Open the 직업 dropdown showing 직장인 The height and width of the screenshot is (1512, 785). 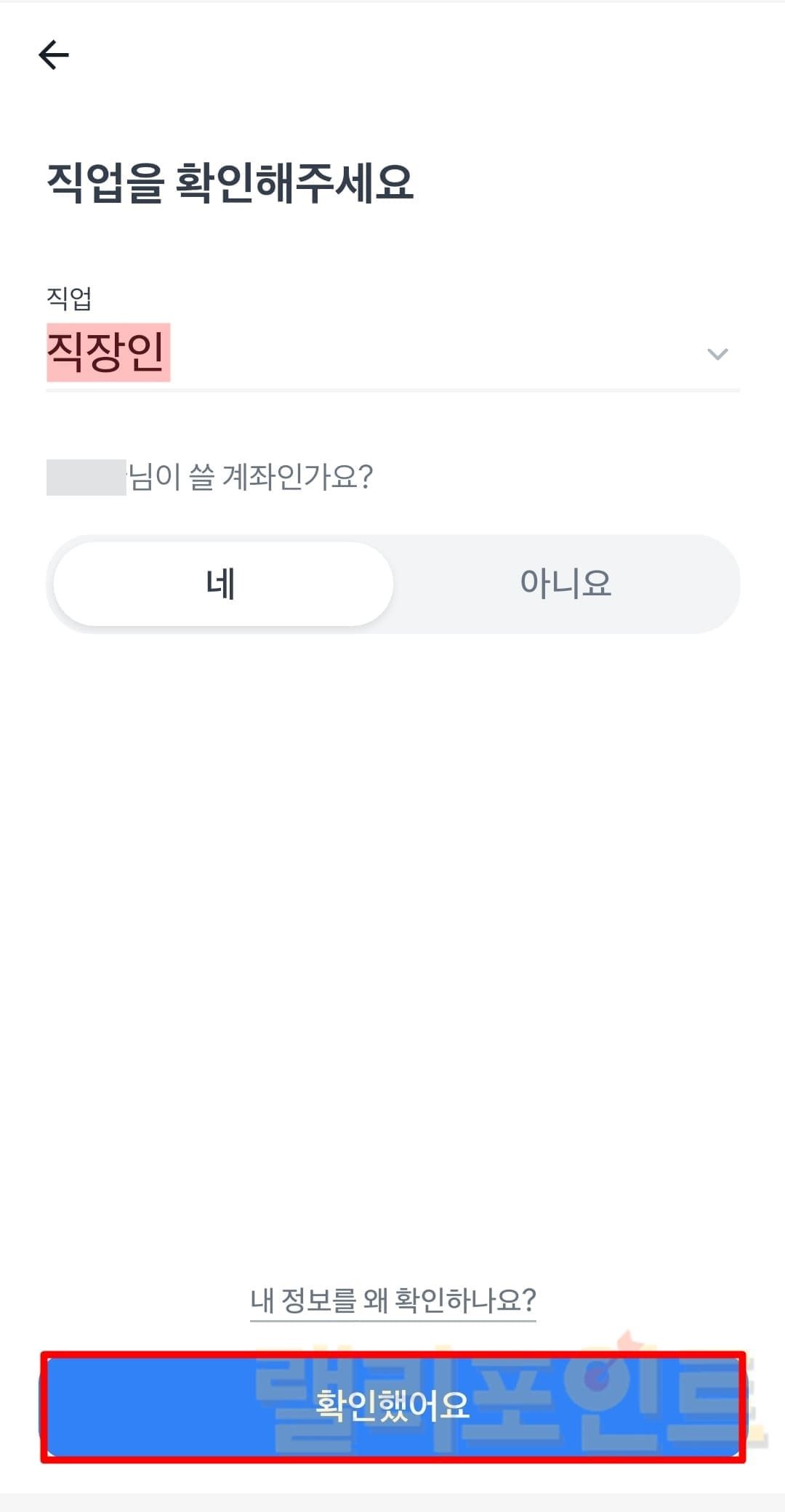pyautogui.click(x=392, y=353)
